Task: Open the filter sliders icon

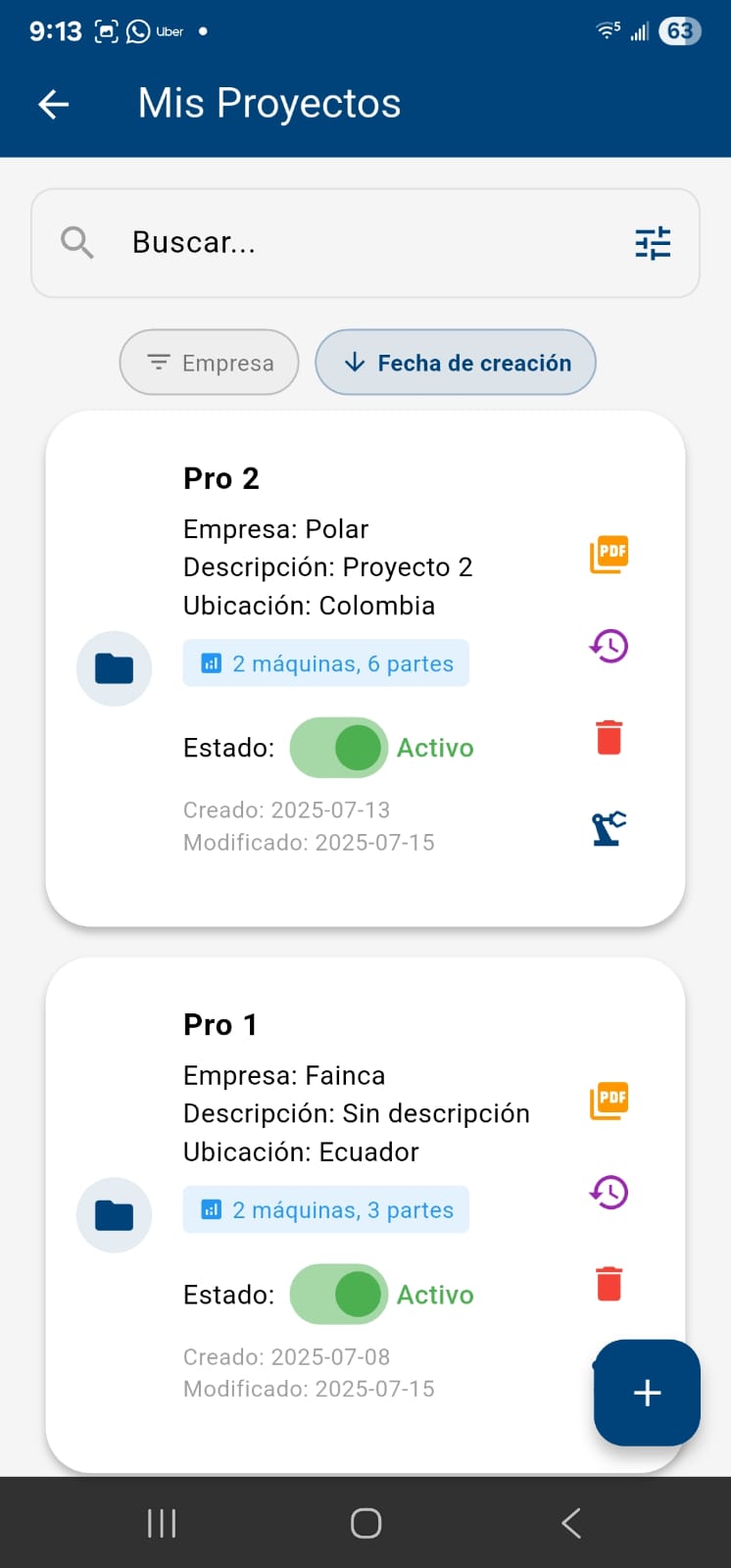Action: click(x=653, y=243)
